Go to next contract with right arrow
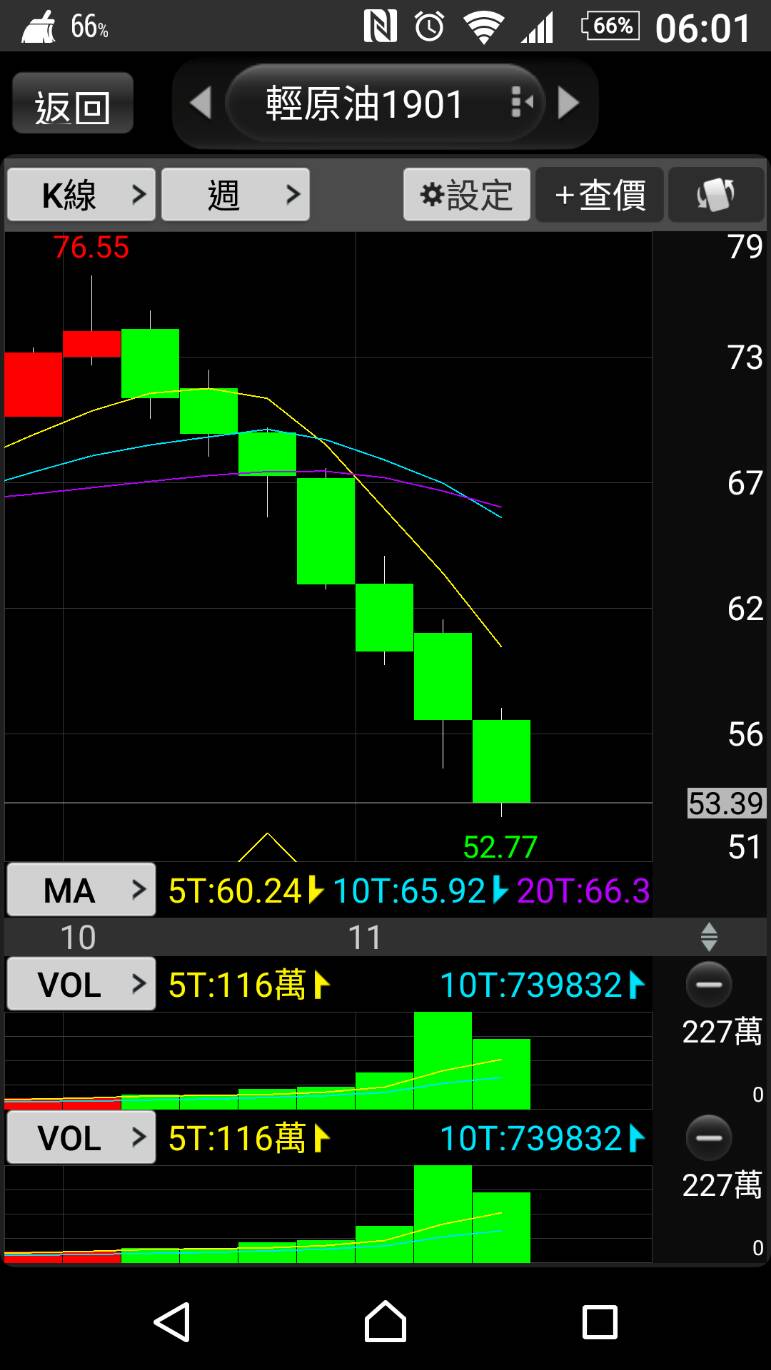This screenshot has height=1370, width=771. 568,103
